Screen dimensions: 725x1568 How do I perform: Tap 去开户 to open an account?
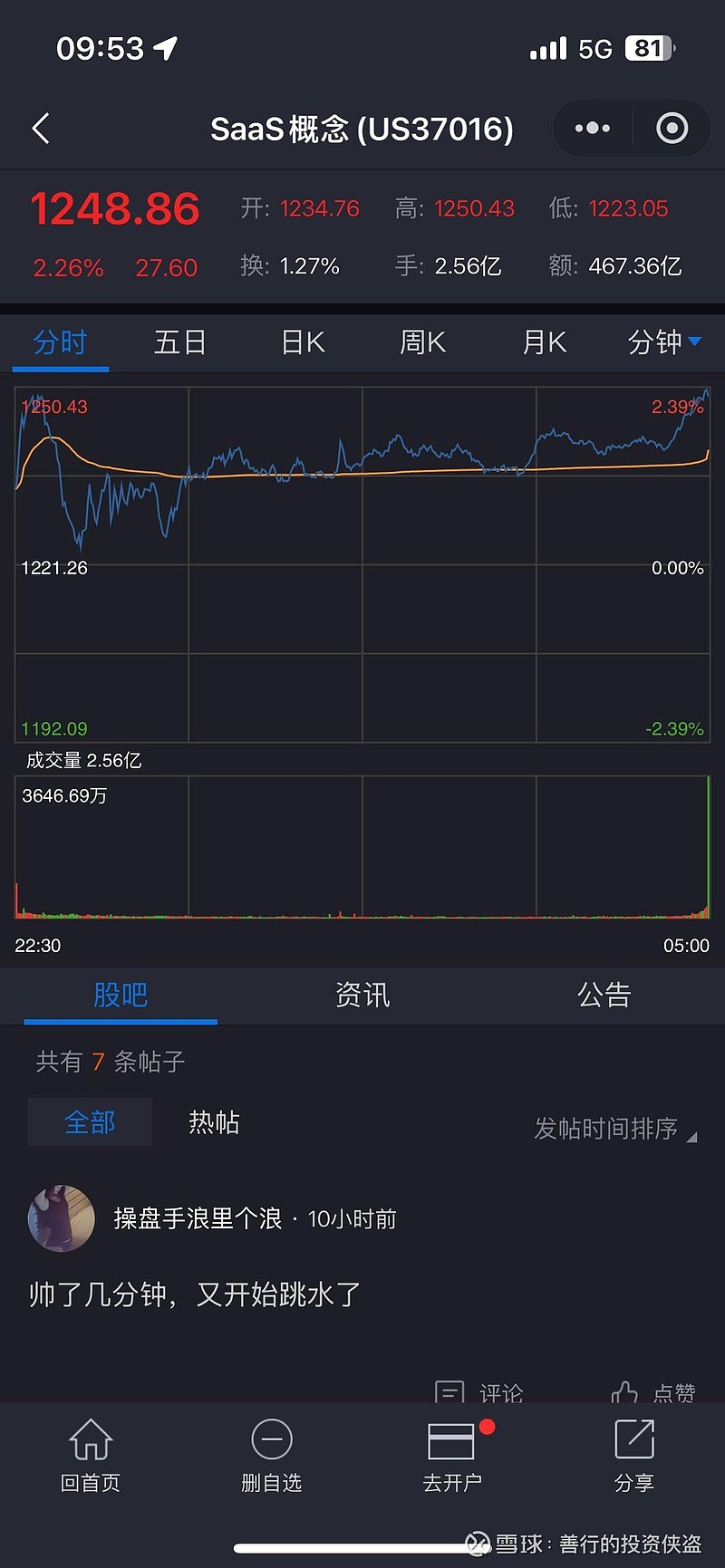(452, 1456)
